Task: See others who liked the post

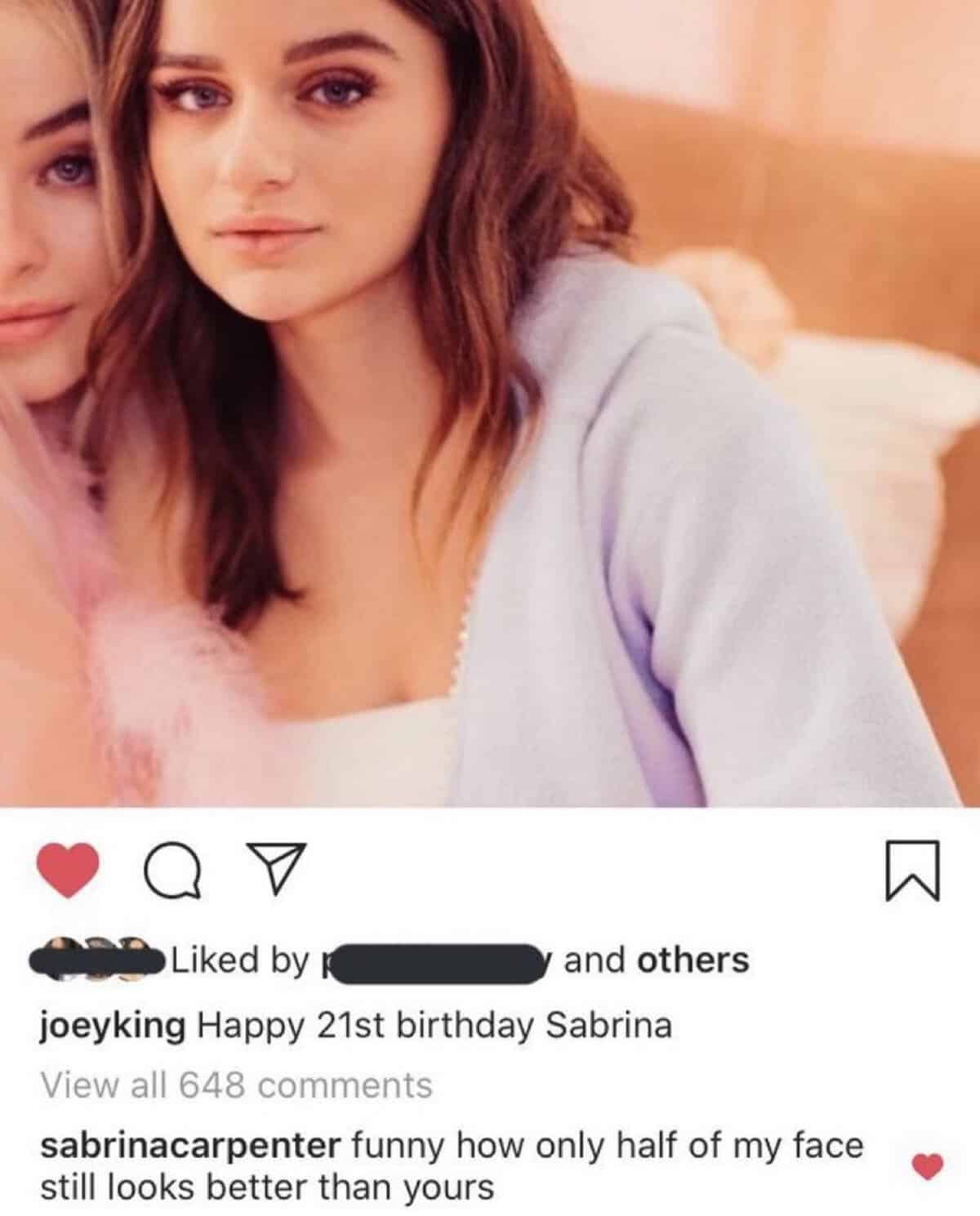Action: (x=693, y=960)
